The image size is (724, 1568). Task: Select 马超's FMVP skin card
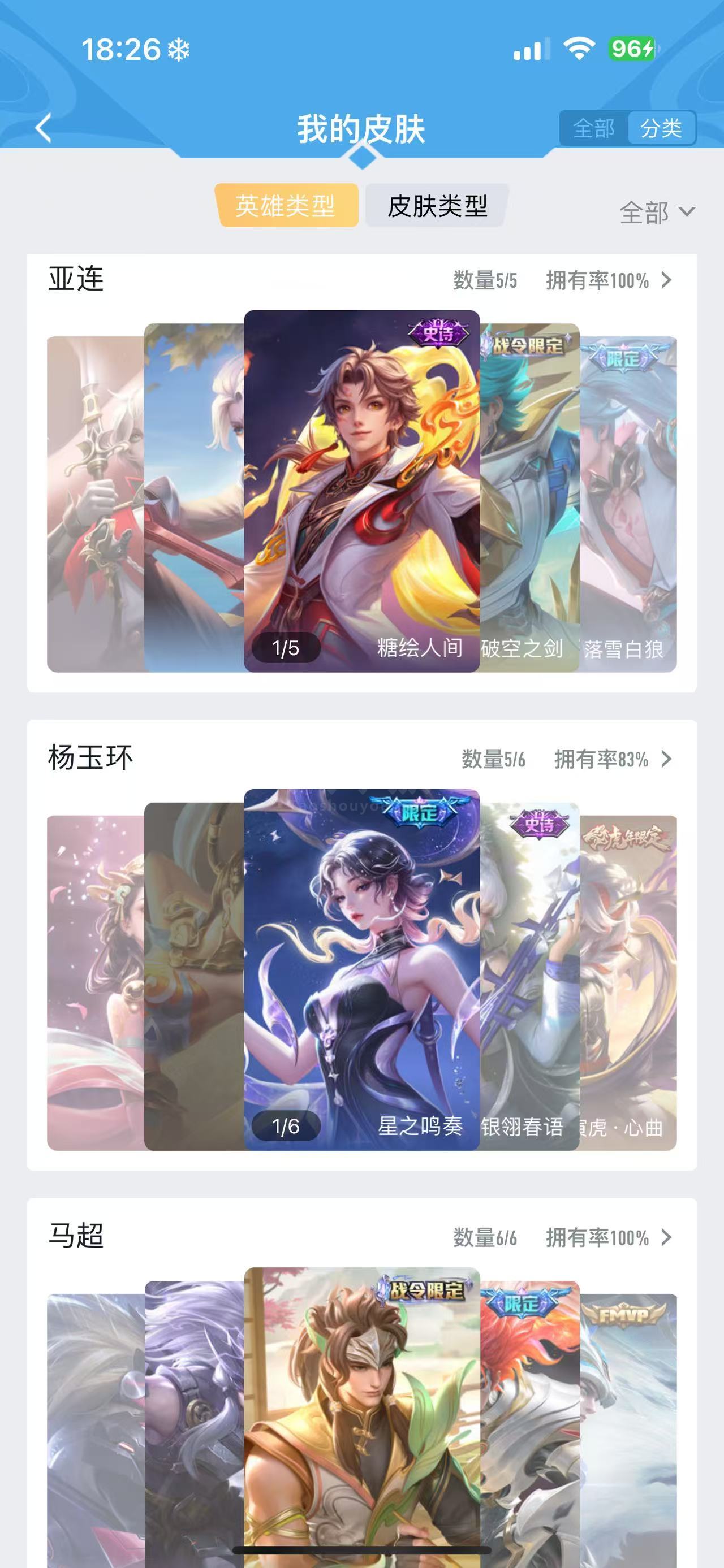(628, 1431)
